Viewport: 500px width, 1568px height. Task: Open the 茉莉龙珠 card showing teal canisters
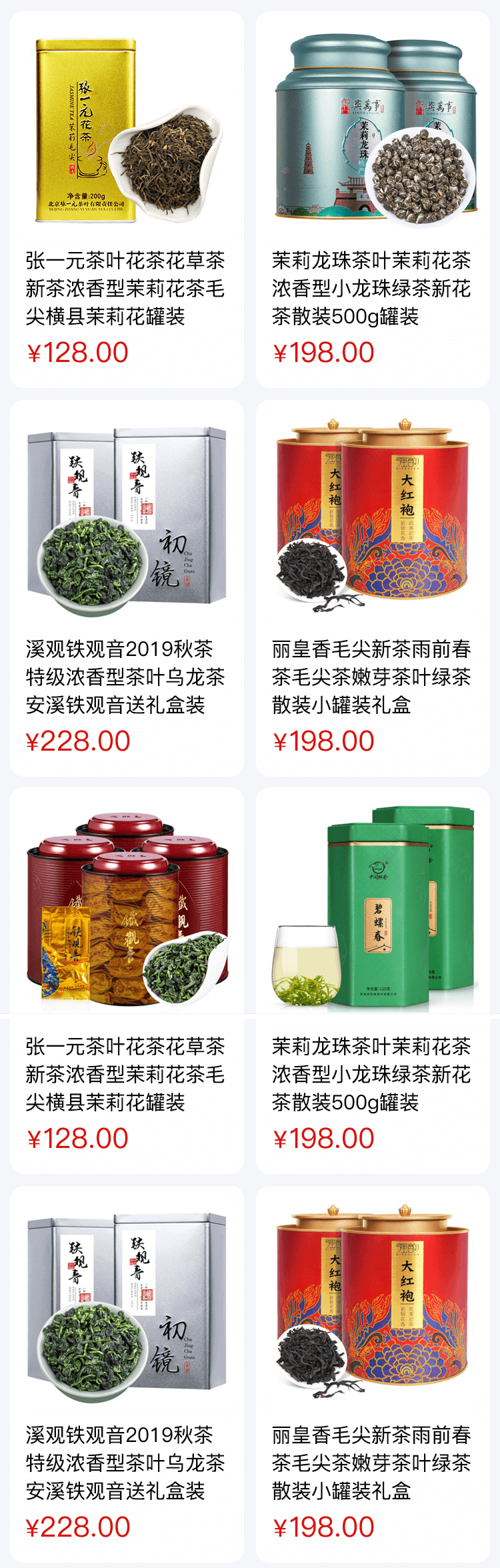point(373,199)
